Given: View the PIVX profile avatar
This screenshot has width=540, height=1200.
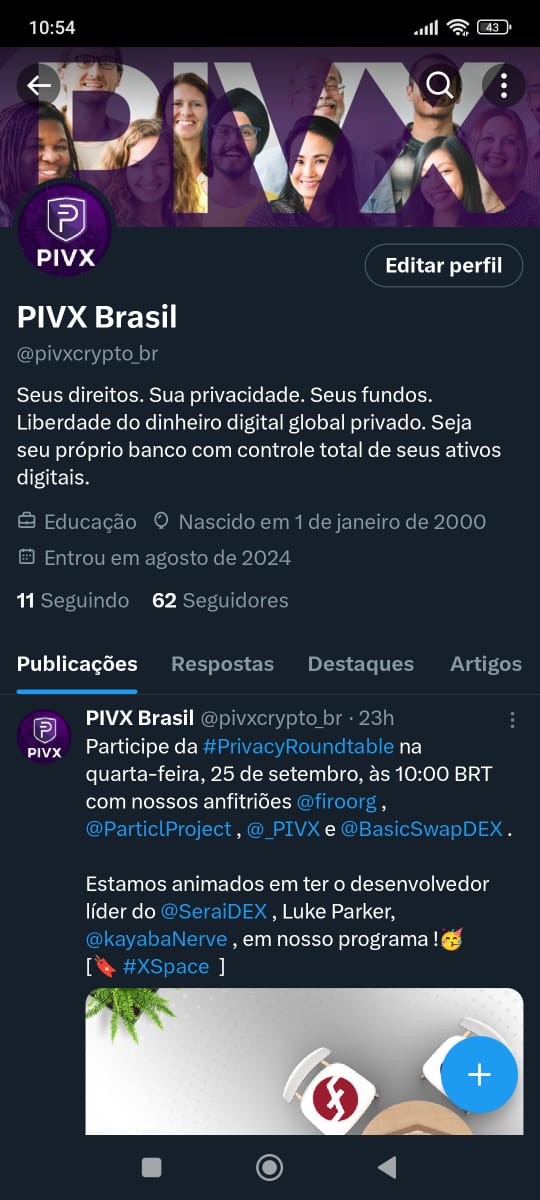Looking at the screenshot, I should pyautogui.click(x=65, y=231).
